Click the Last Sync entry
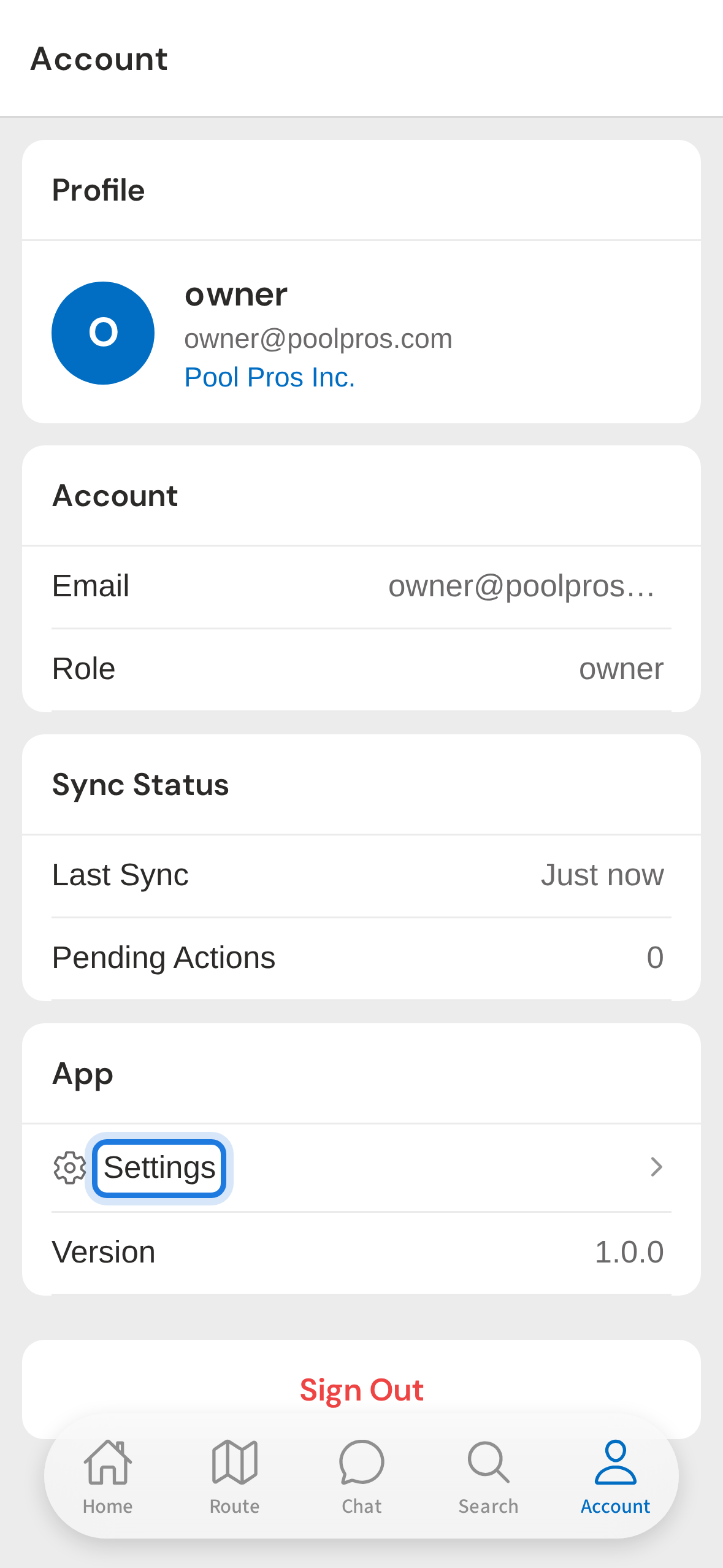This screenshot has width=723, height=1568. point(361,875)
